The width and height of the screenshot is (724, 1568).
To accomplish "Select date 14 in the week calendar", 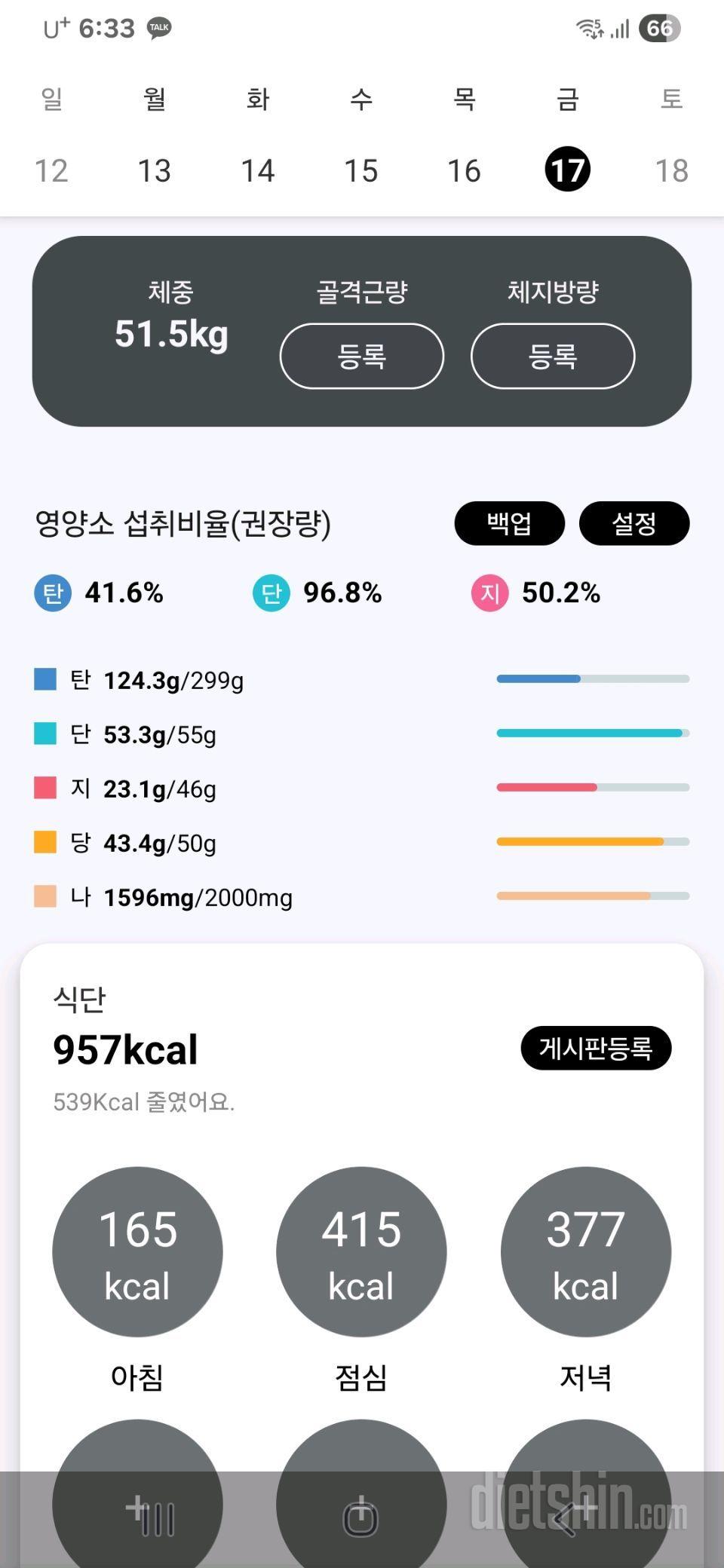I will [x=258, y=171].
